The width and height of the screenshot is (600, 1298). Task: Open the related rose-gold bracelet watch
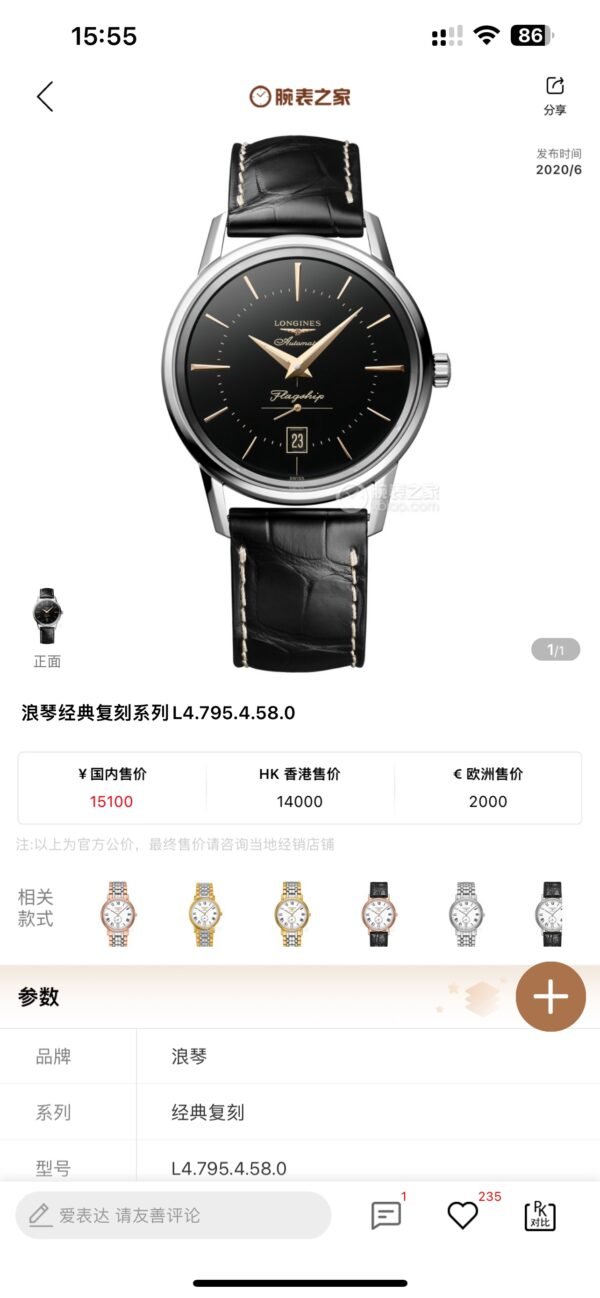coord(118,914)
